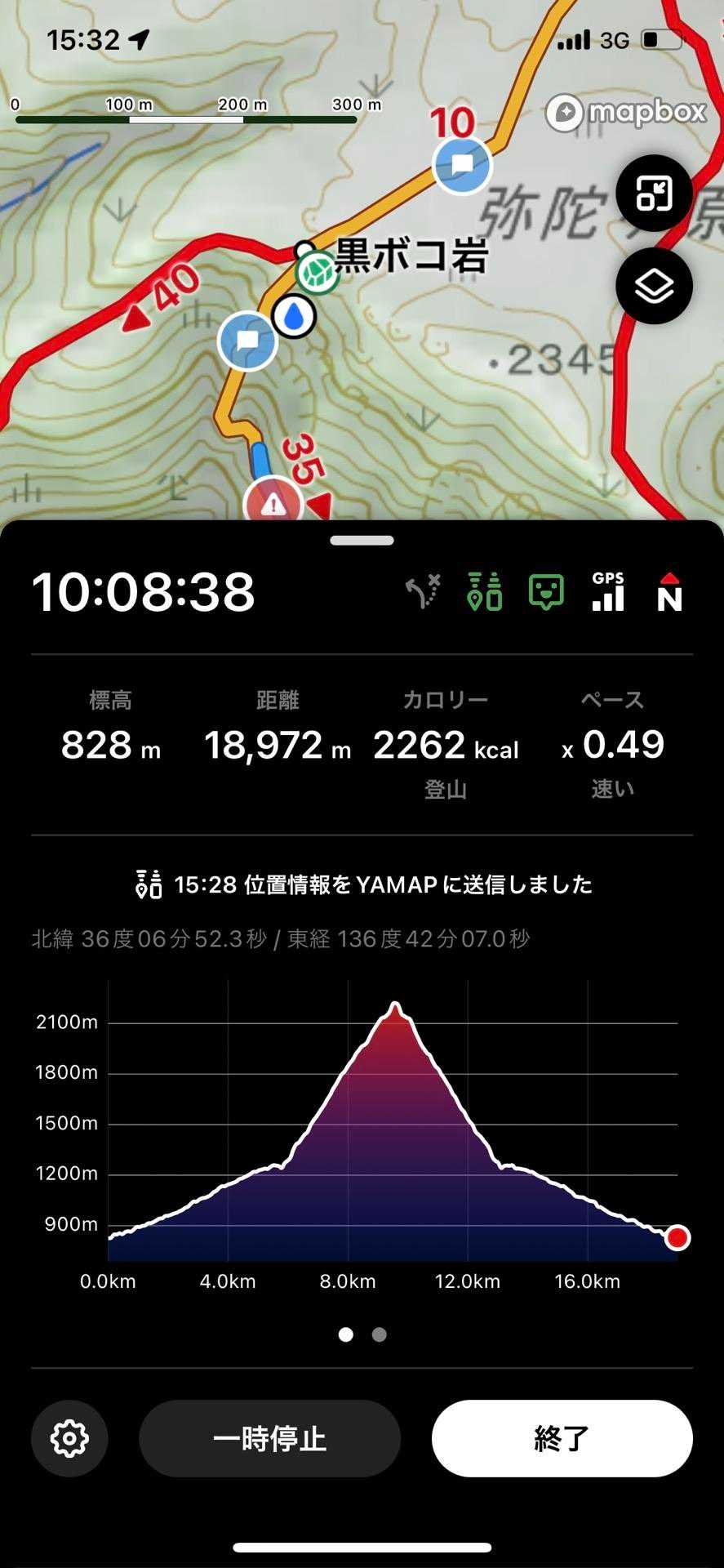Tap the green location sharing icon
Viewport: 724px width, 1568px height.
tap(484, 592)
